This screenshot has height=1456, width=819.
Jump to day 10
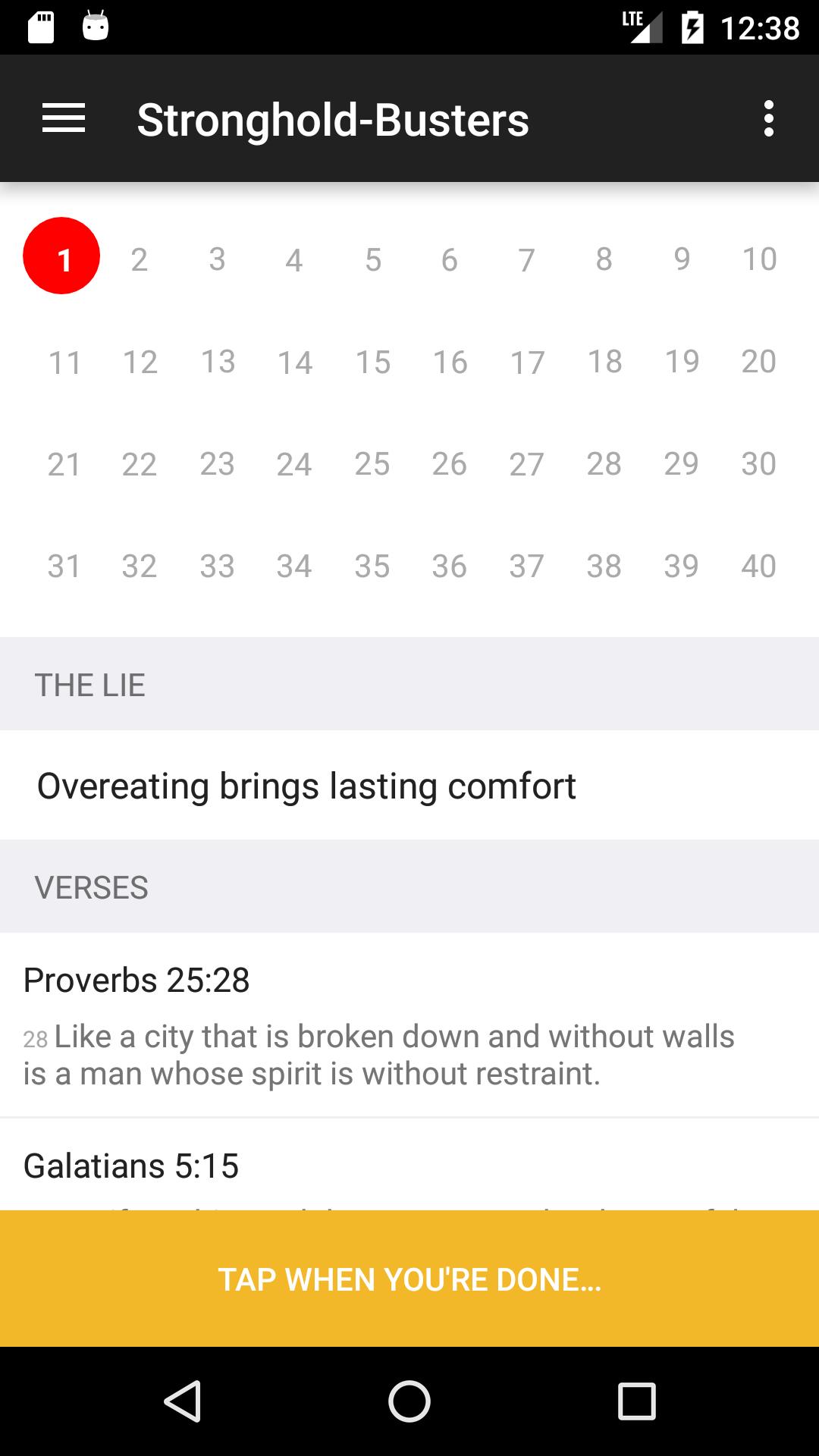(759, 259)
